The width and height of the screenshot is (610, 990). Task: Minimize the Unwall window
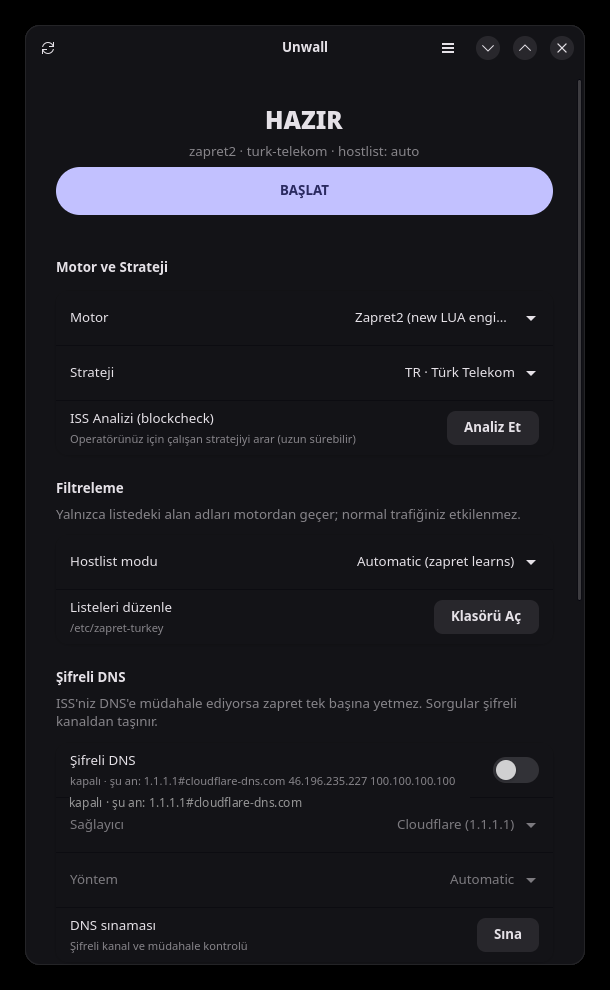click(x=487, y=48)
